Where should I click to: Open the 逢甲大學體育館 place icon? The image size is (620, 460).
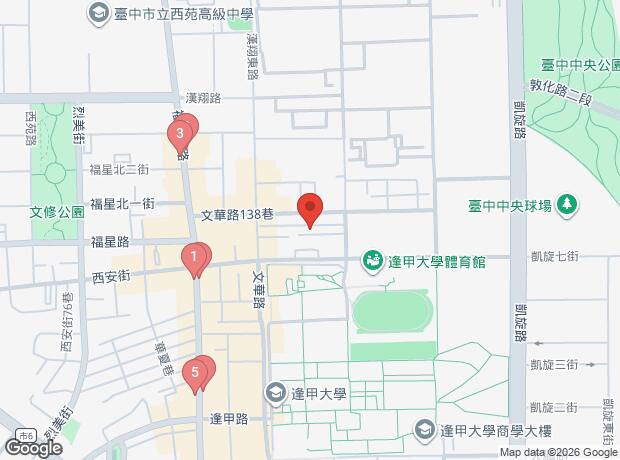click(x=372, y=261)
